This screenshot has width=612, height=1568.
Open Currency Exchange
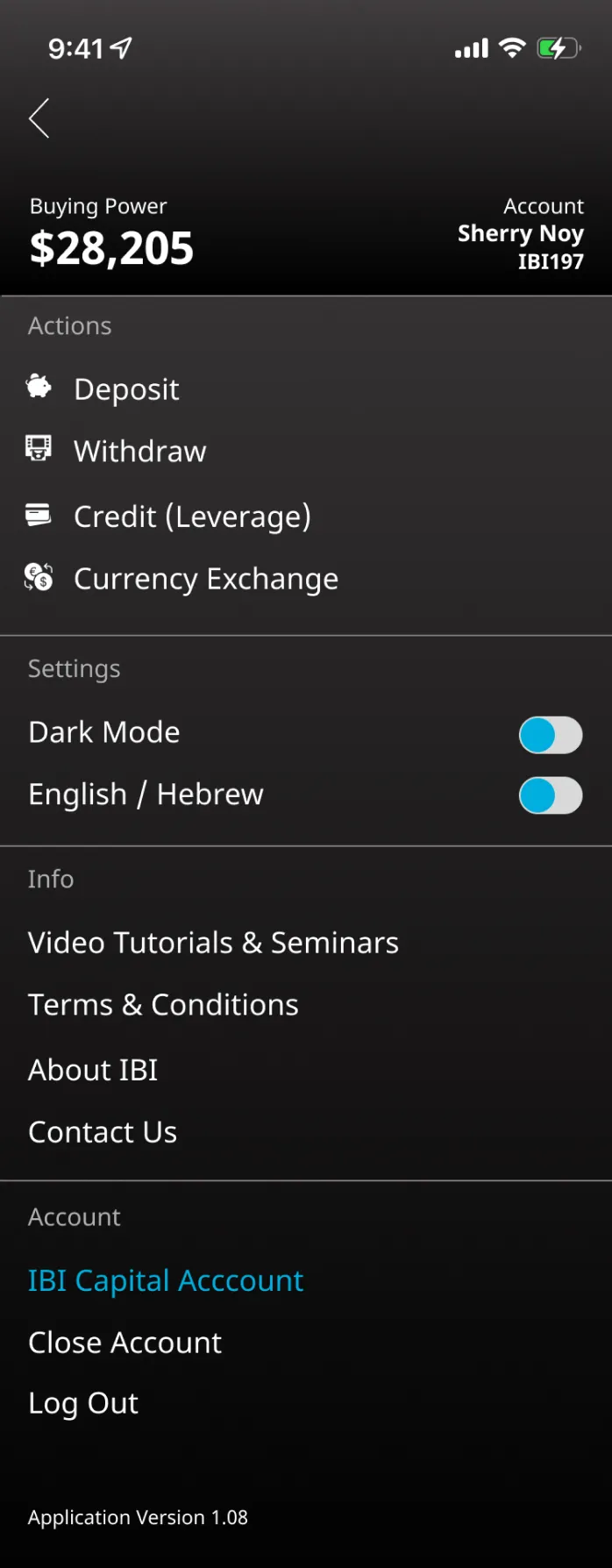[205, 579]
